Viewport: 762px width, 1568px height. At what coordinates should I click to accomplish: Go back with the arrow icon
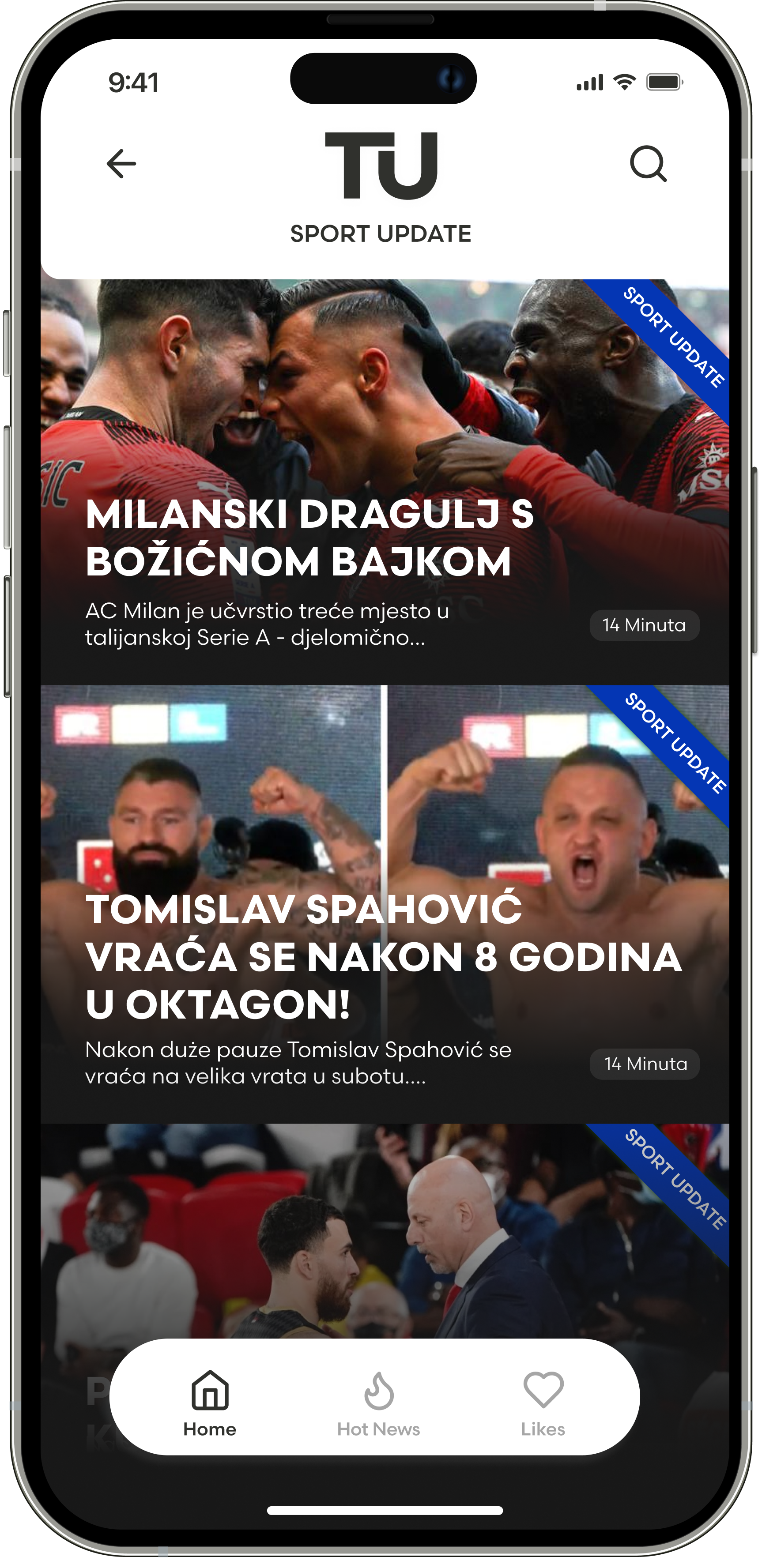[x=121, y=164]
